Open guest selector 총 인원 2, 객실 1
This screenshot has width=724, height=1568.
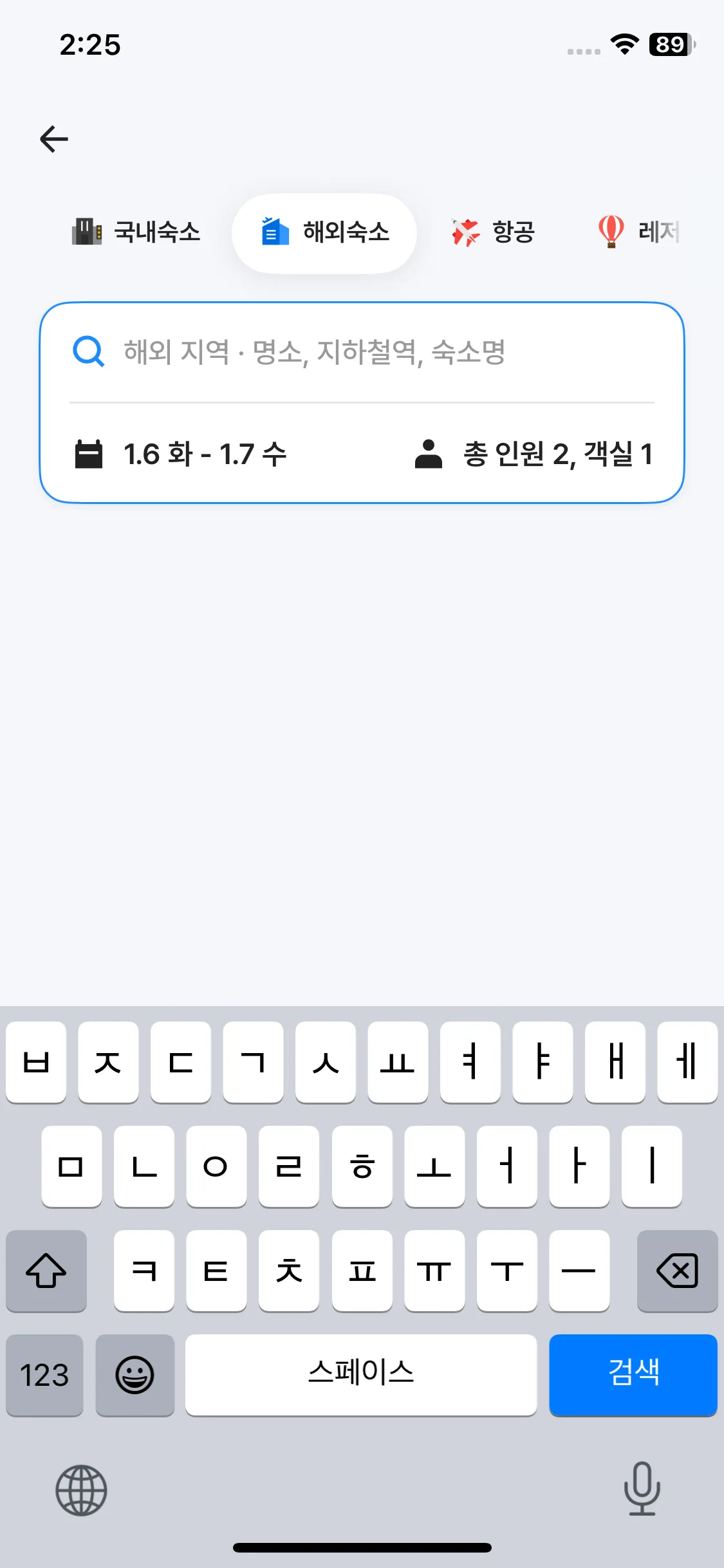pos(560,453)
